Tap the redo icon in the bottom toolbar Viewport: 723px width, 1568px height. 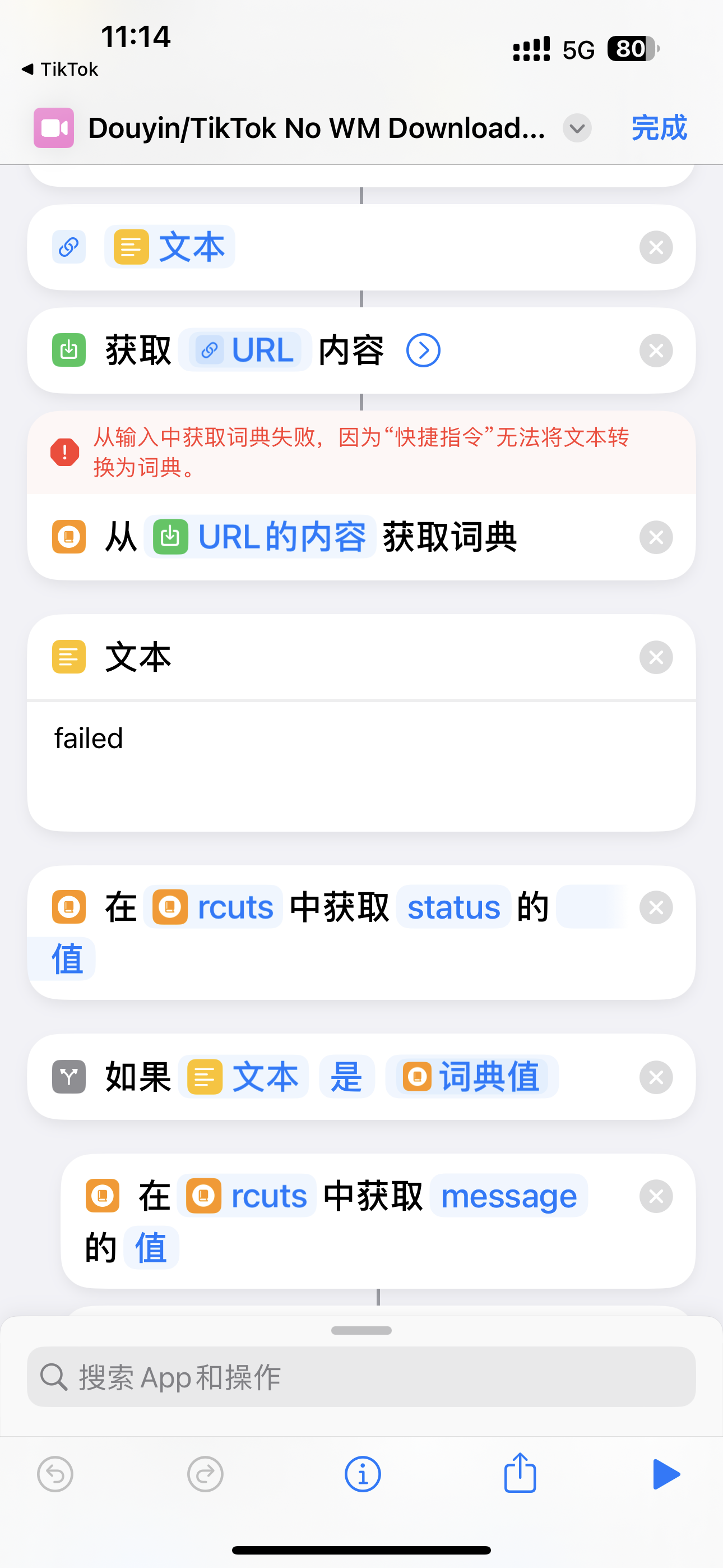click(x=205, y=1474)
